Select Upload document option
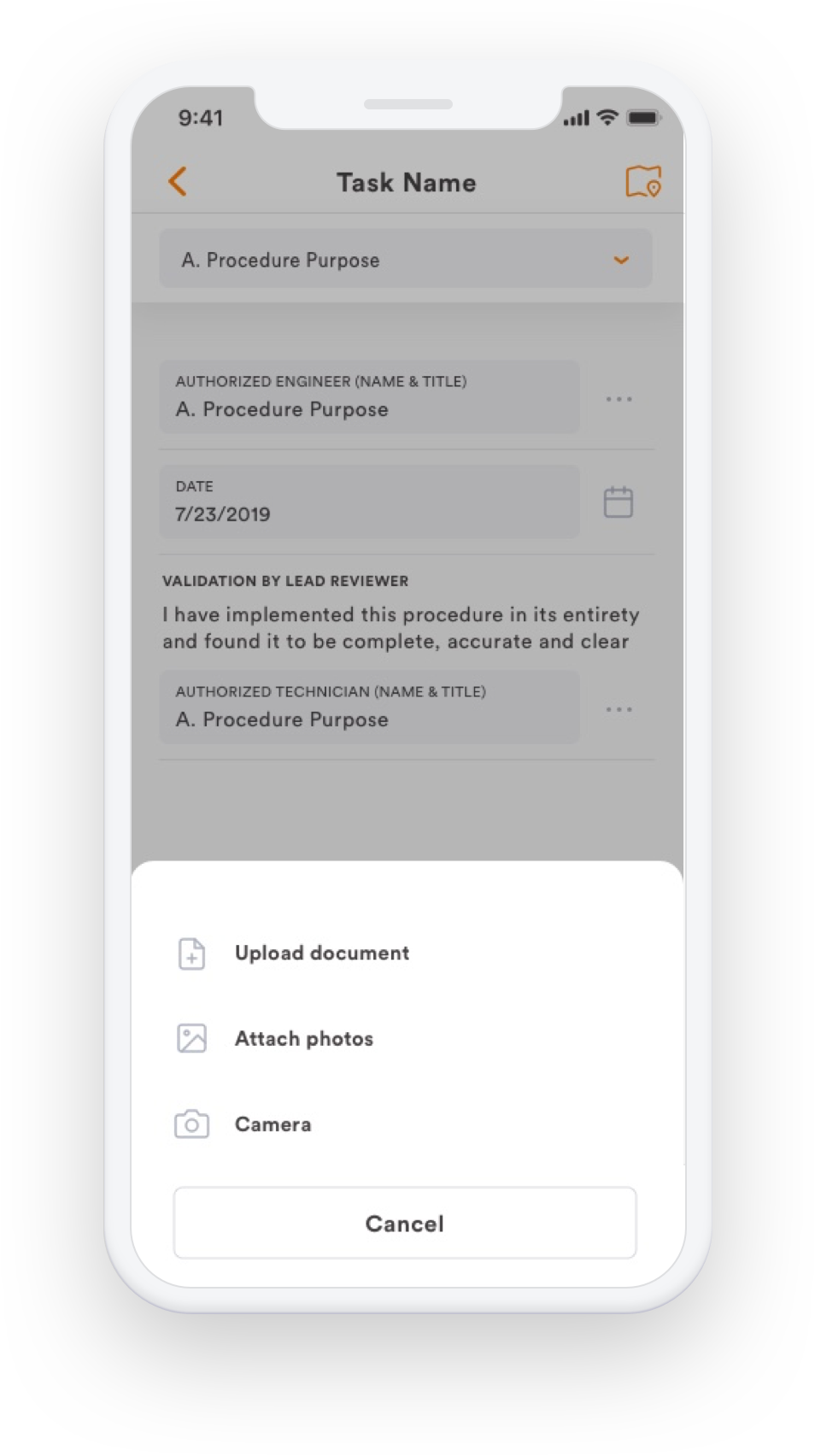 coord(407,953)
